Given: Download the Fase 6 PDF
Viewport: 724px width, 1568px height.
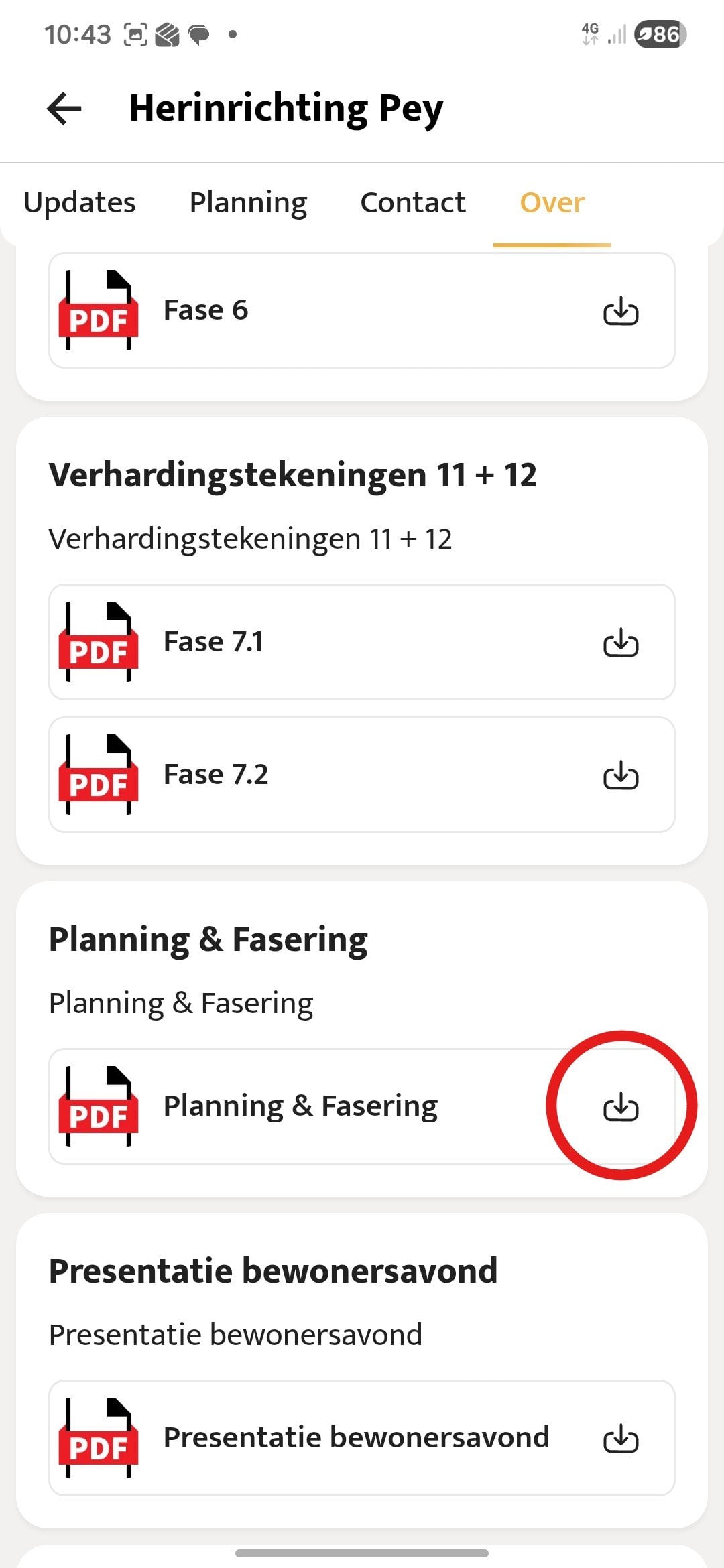Looking at the screenshot, I should click(x=621, y=311).
